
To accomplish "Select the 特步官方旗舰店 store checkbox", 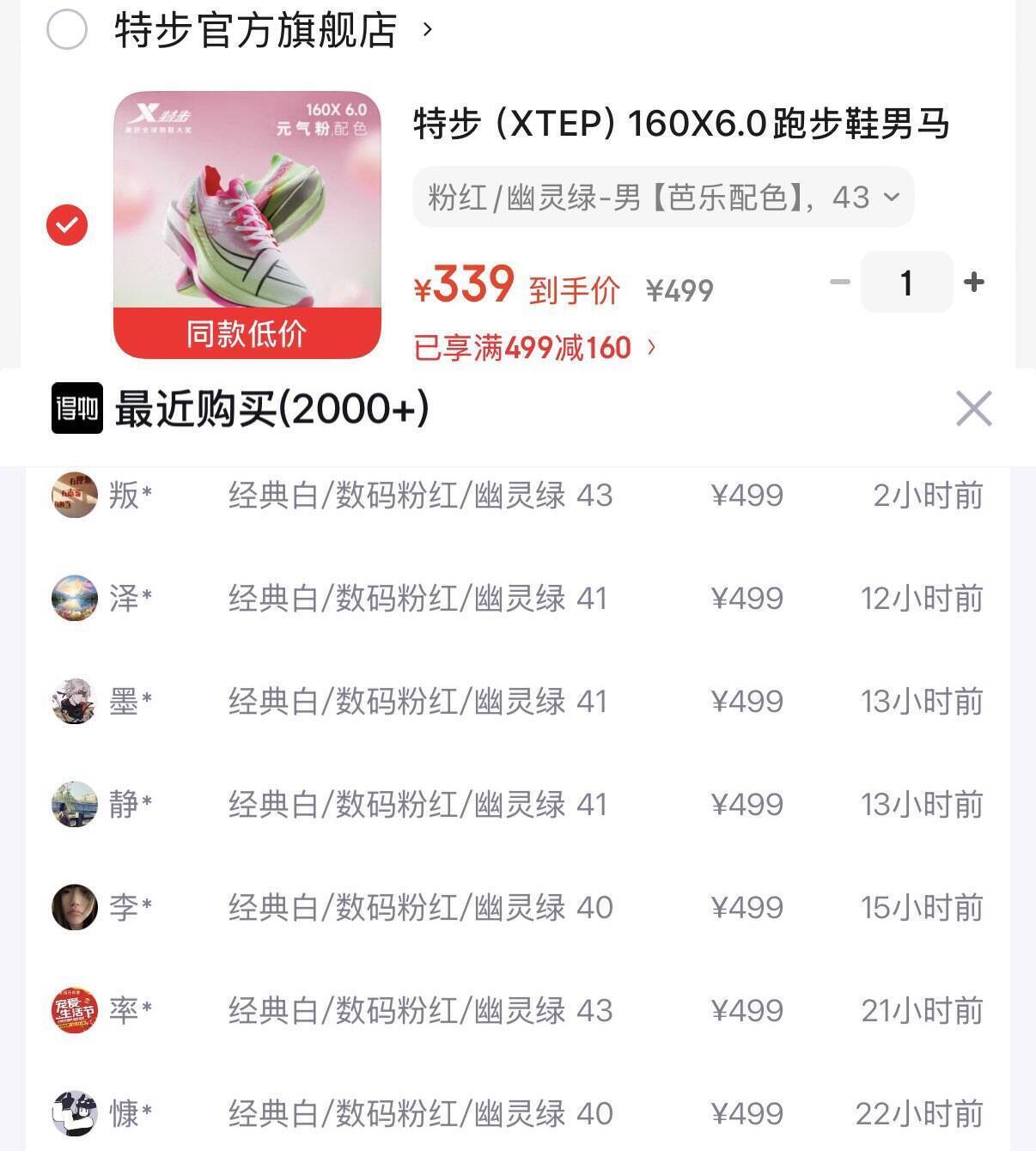I will (x=67, y=30).
